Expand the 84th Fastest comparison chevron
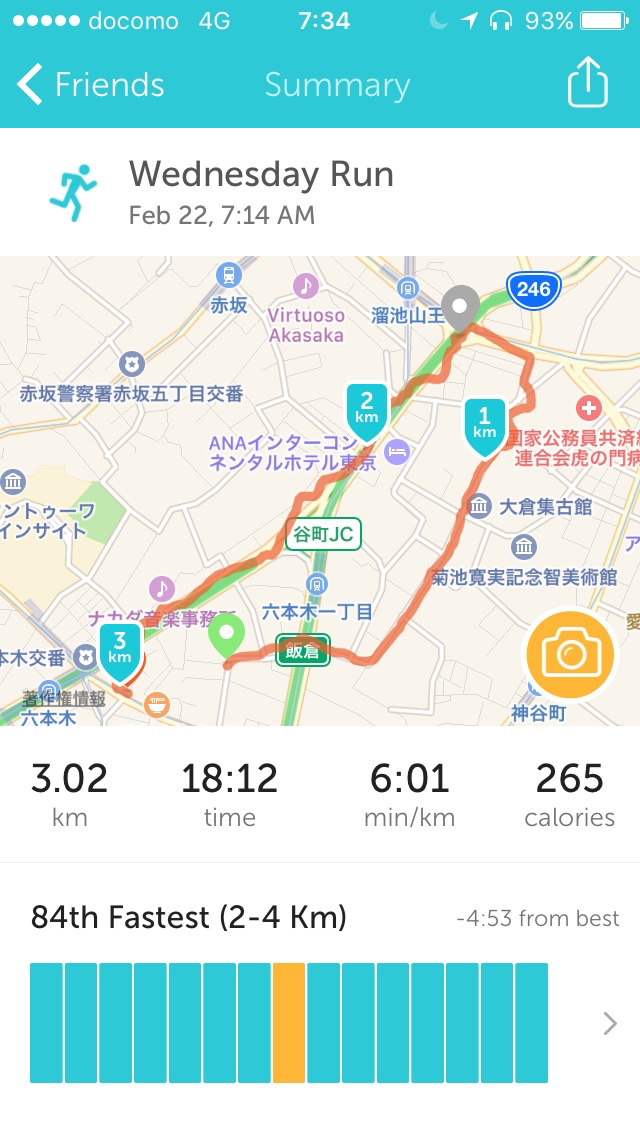This screenshot has width=640, height=1136. 610,1023
